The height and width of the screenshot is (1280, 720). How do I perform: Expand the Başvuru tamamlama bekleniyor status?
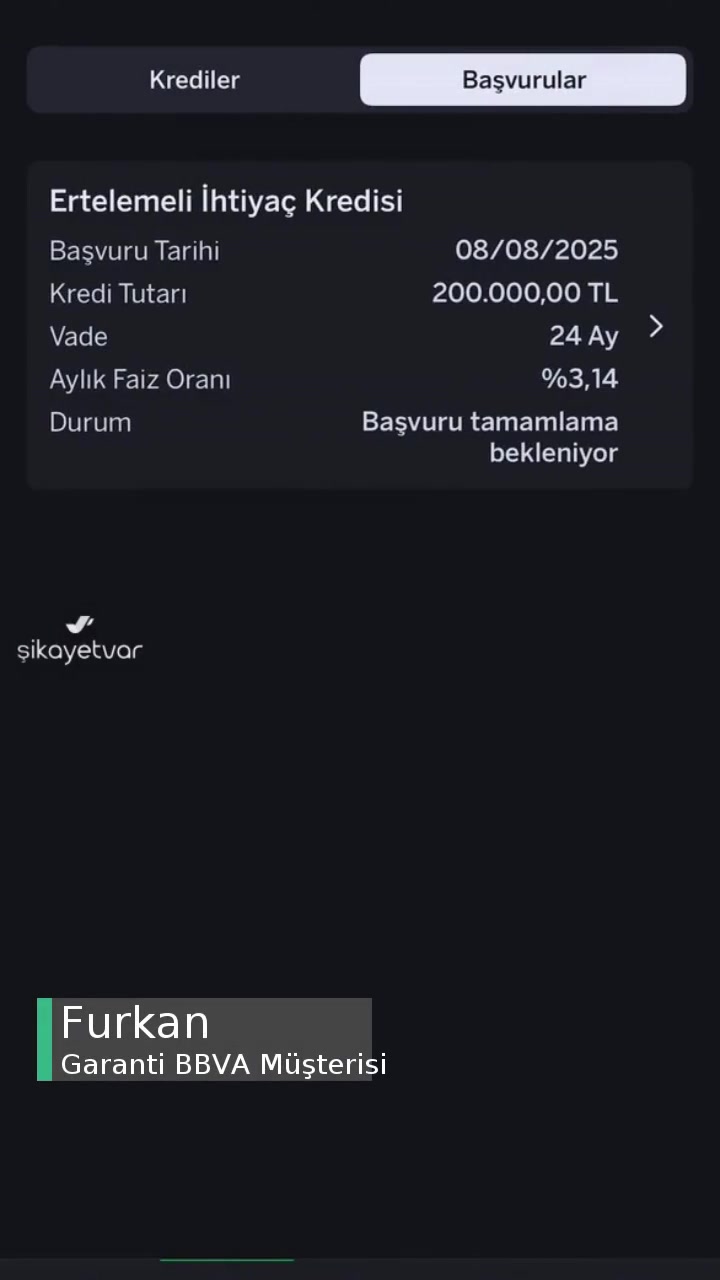coord(490,437)
